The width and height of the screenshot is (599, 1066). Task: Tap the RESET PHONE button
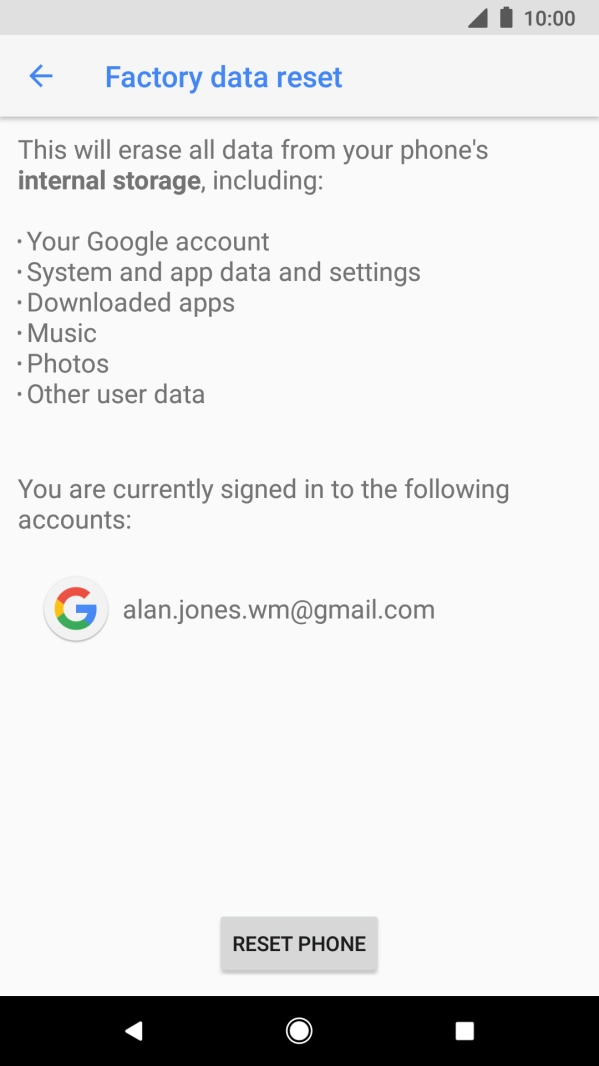pos(299,944)
